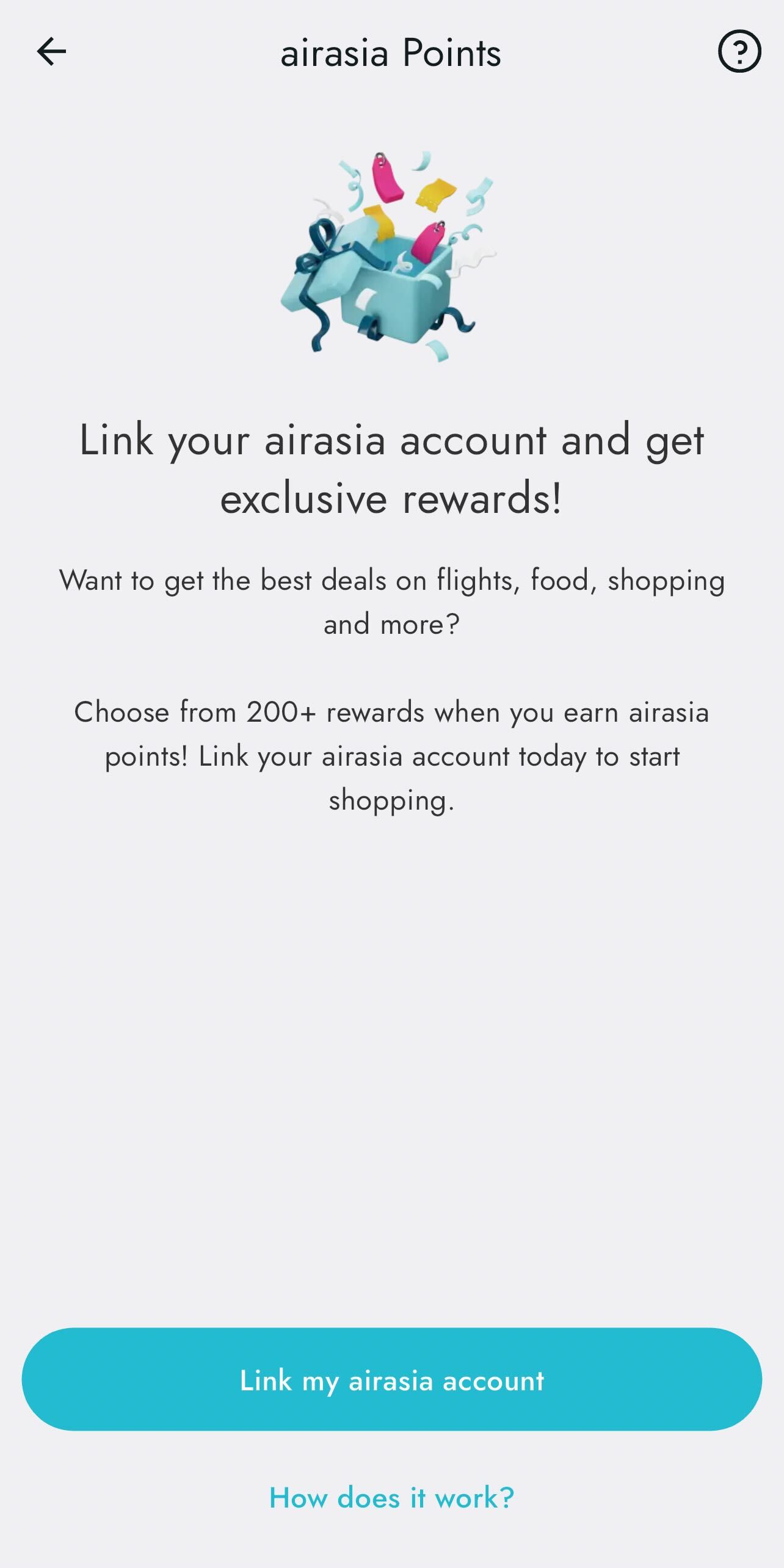Click the yellow ticket in the illustration
The height and width of the screenshot is (1568, 784).
coord(436,194)
